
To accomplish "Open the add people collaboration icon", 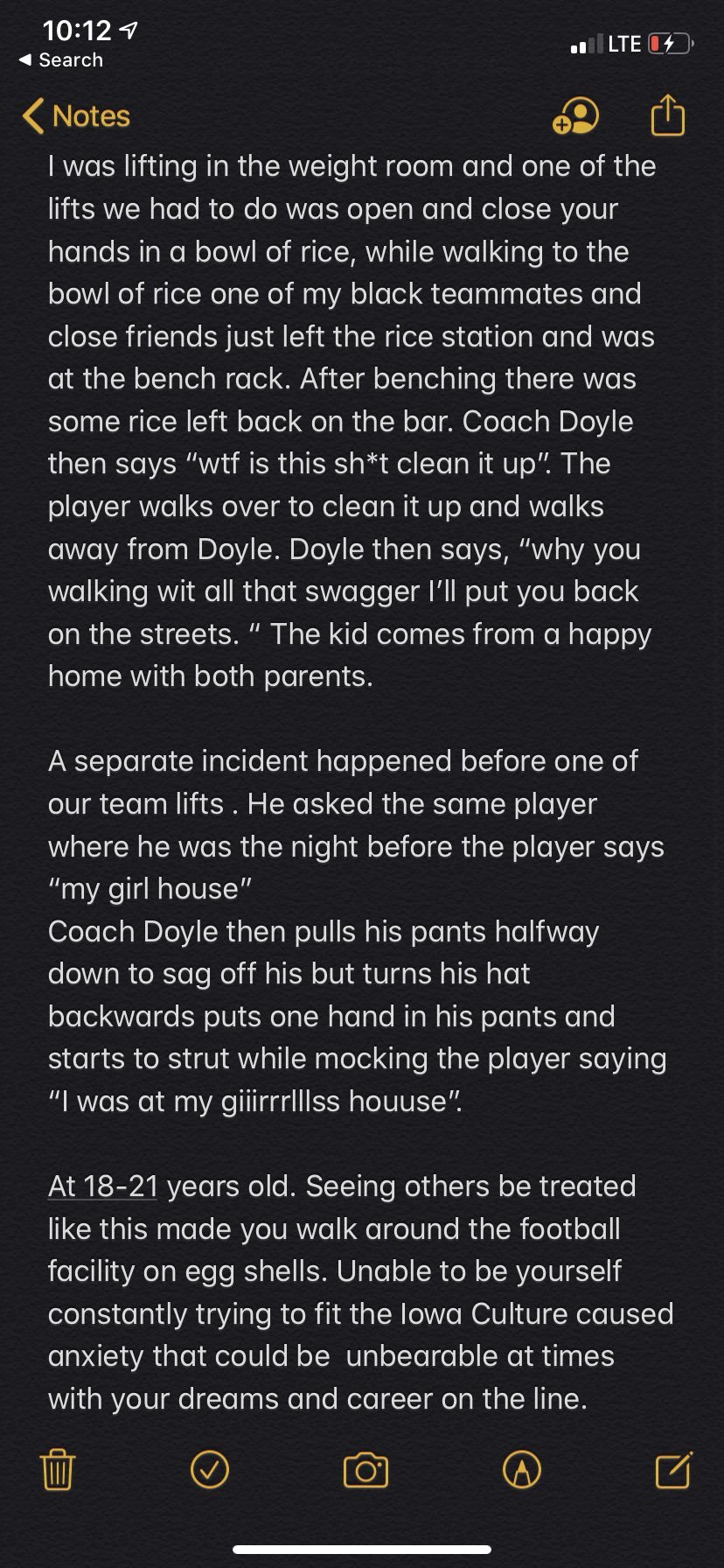I will click(x=575, y=115).
